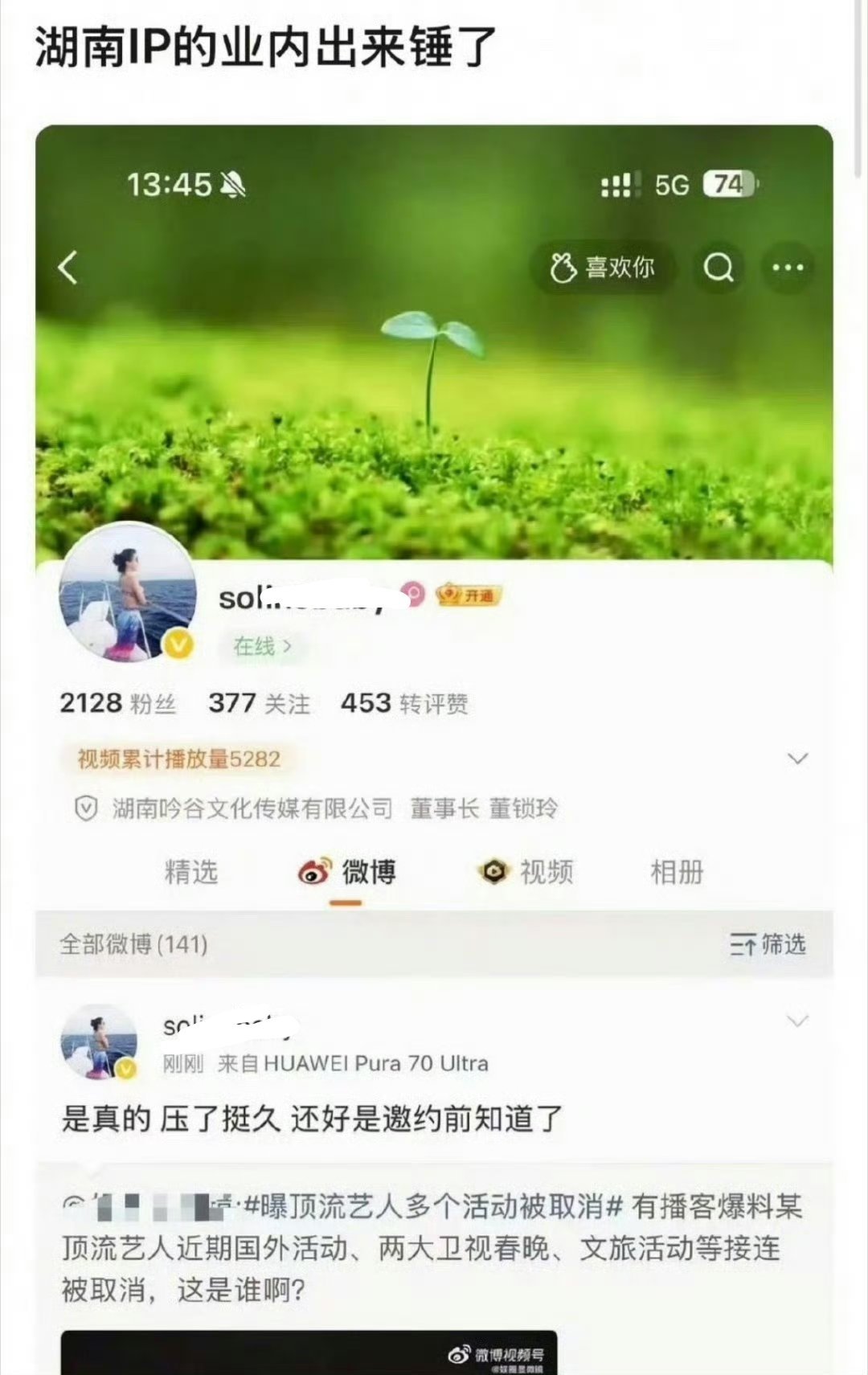The width and height of the screenshot is (868, 1375).
Task: Tap the yellow V badge on profile avatar
Action: pyautogui.click(x=178, y=644)
